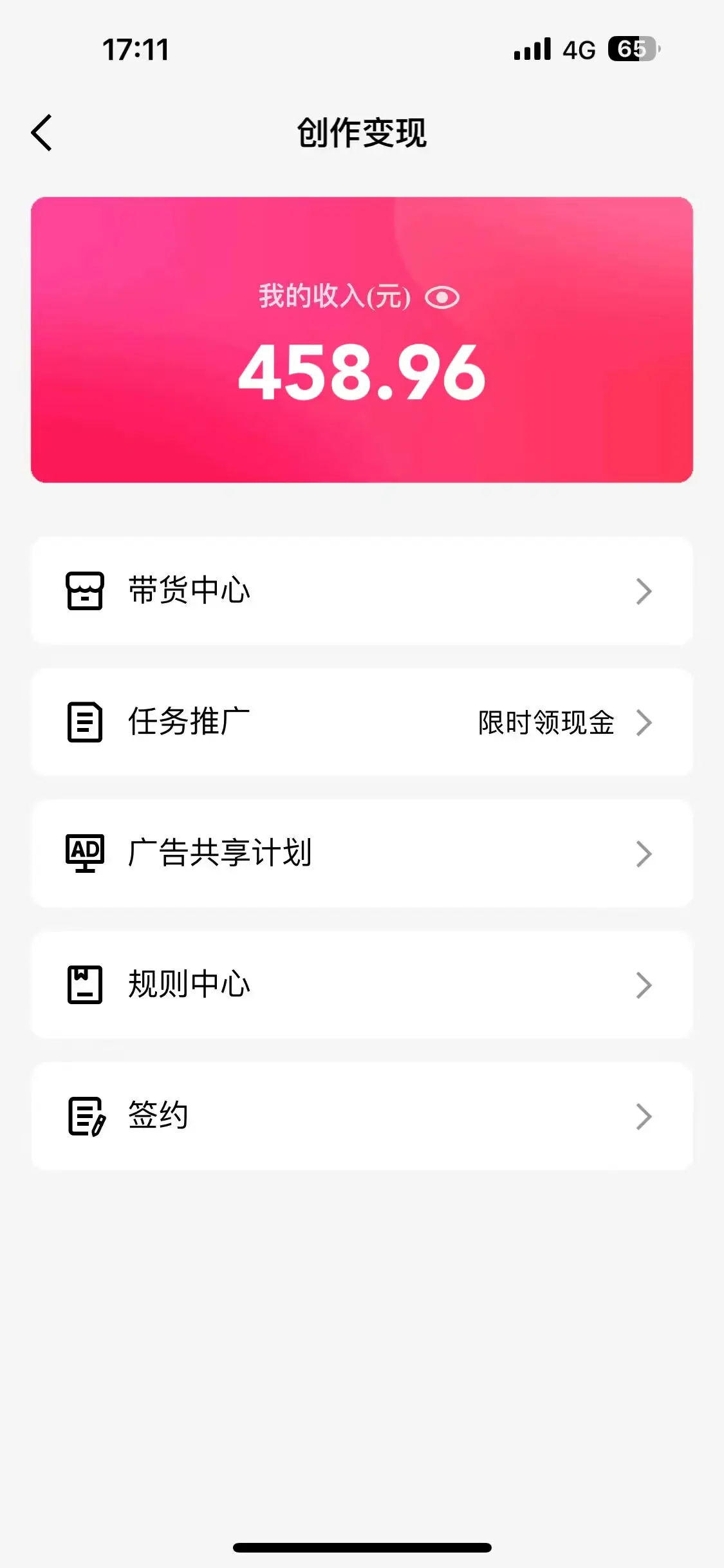The height and width of the screenshot is (1568, 724).
Task: Expand 签约 using its chevron
Action: 643,1117
